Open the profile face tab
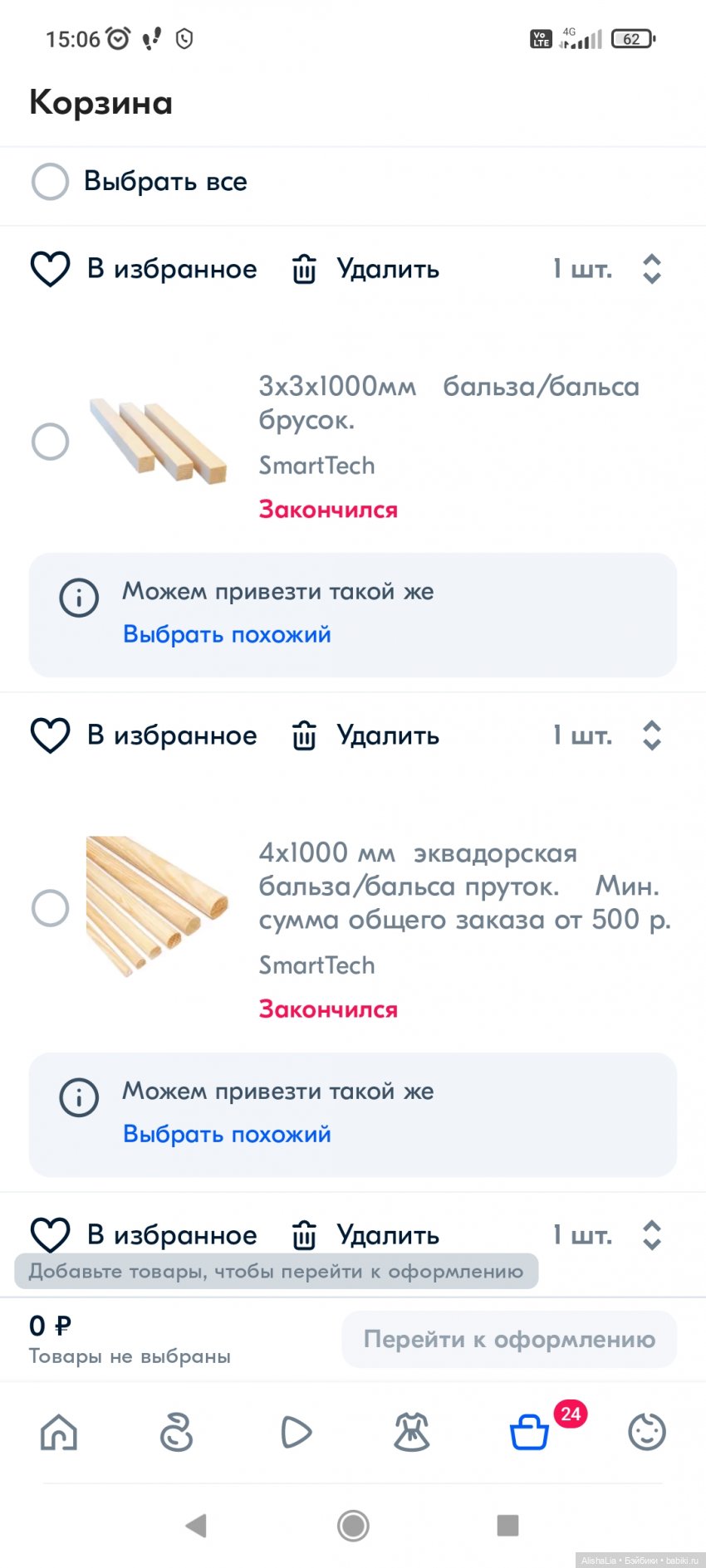This screenshot has height=1568, width=706. (647, 1433)
